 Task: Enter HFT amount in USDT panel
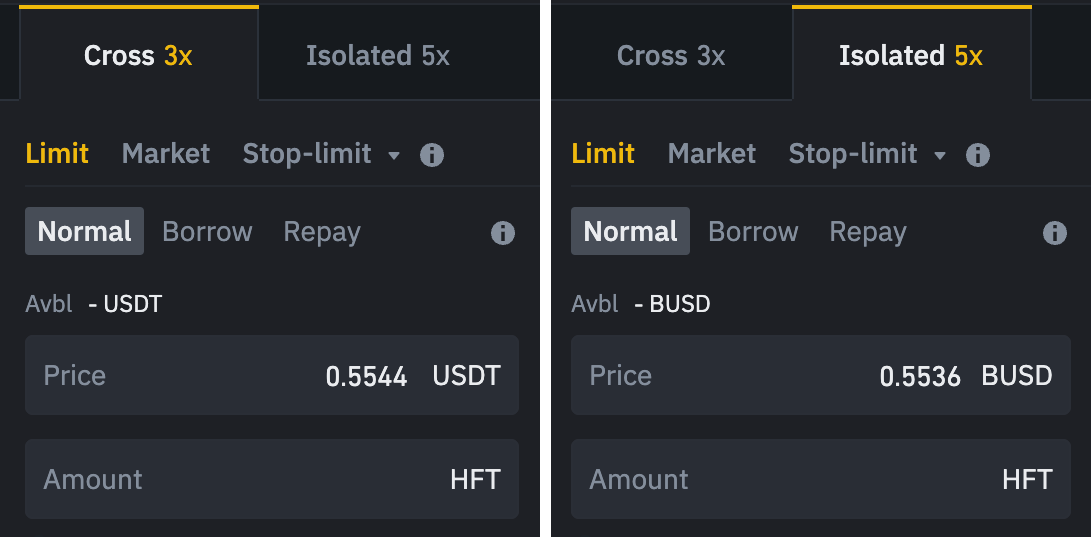pyautogui.click(x=272, y=479)
